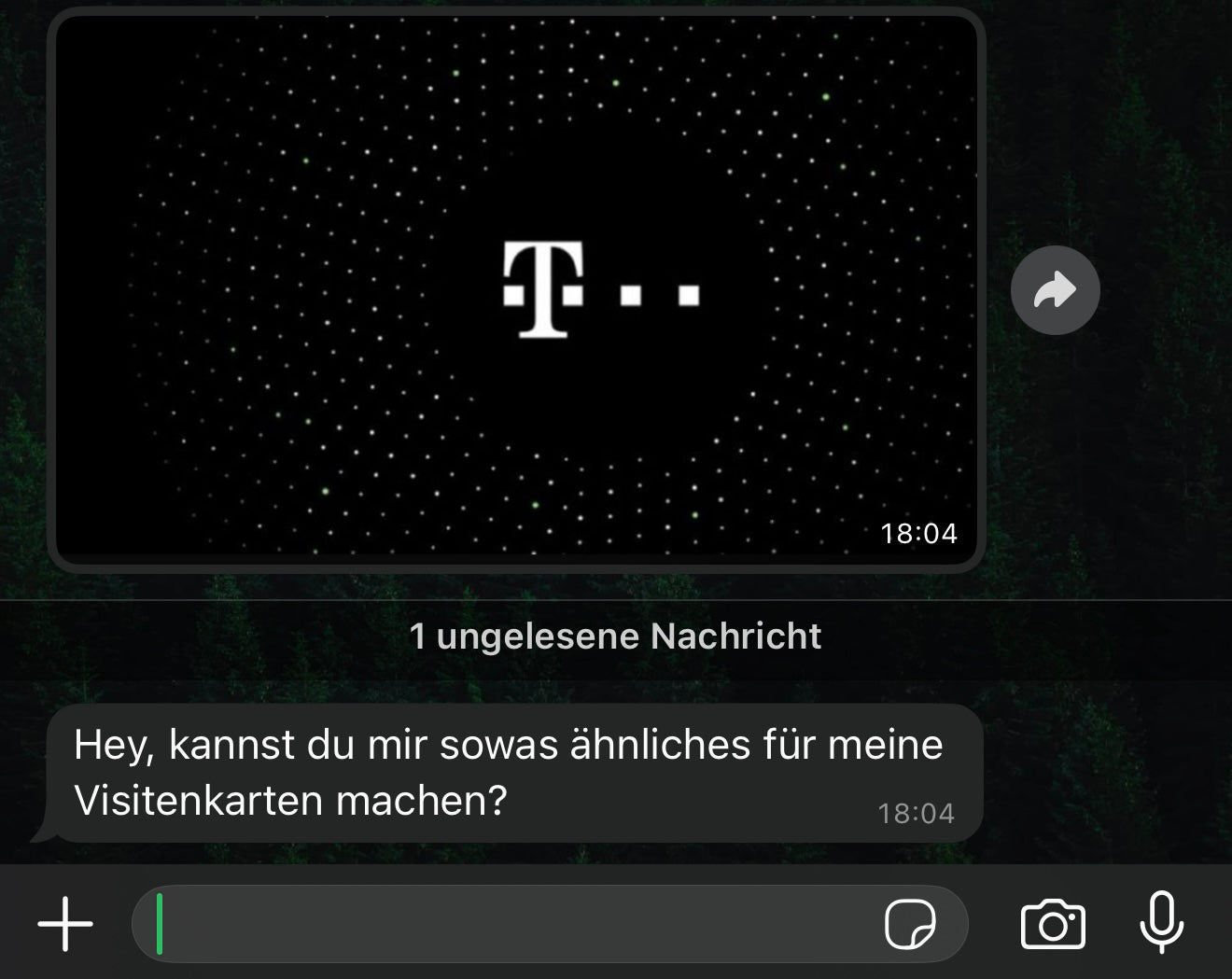Screen dimensions: 1232x979
Task: Forward the received image using the arrow
Action: [x=1055, y=290]
